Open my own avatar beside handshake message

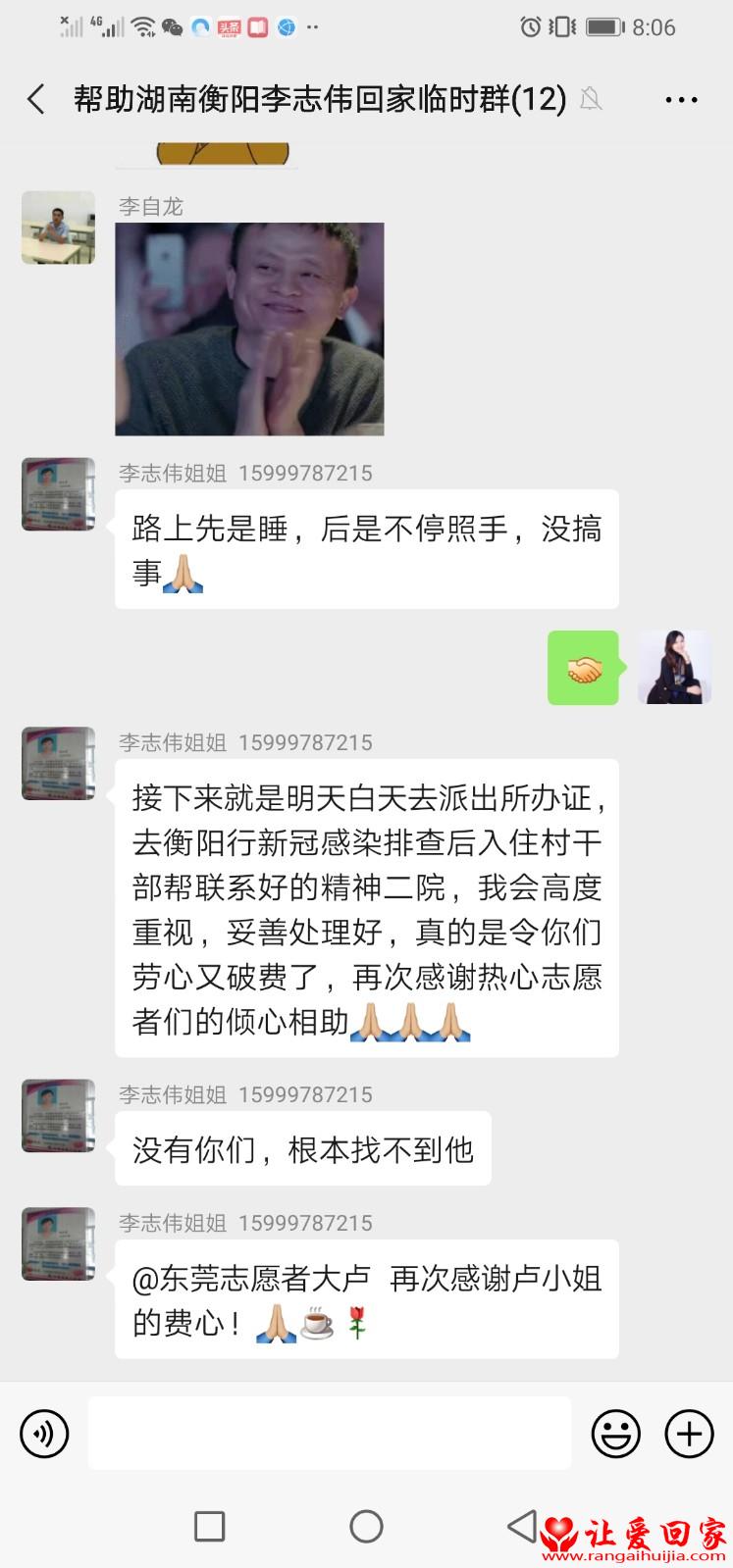674,667
